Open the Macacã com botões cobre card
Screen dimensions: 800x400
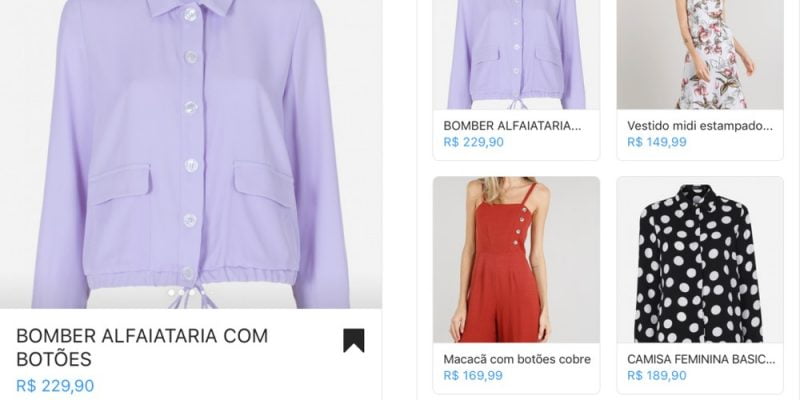coord(515,283)
